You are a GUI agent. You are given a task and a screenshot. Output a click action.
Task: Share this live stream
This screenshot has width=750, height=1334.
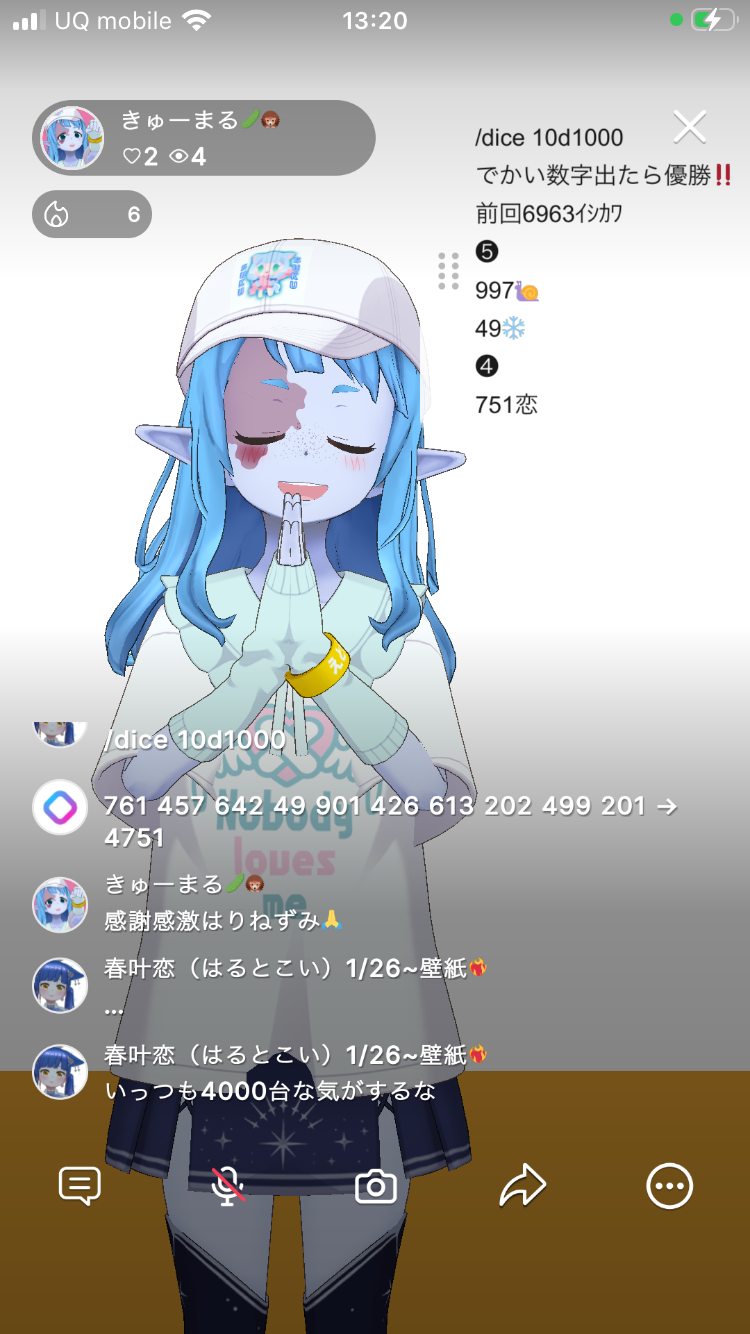point(522,1186)
